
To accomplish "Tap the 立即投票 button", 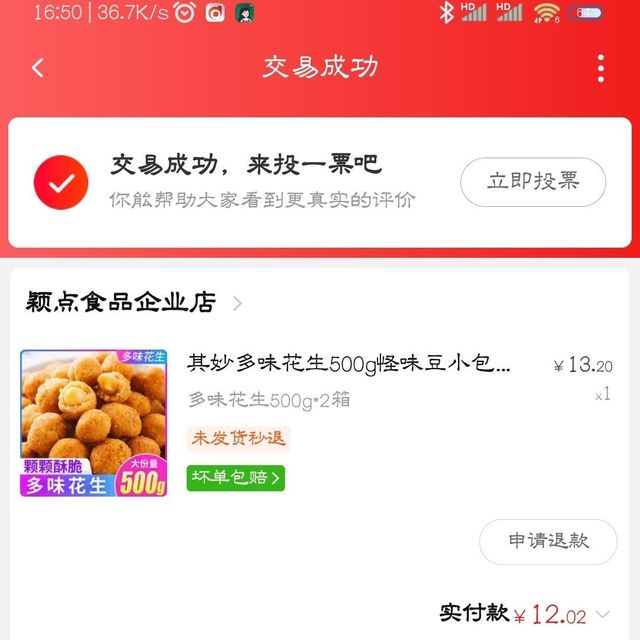I will point(533,182).
